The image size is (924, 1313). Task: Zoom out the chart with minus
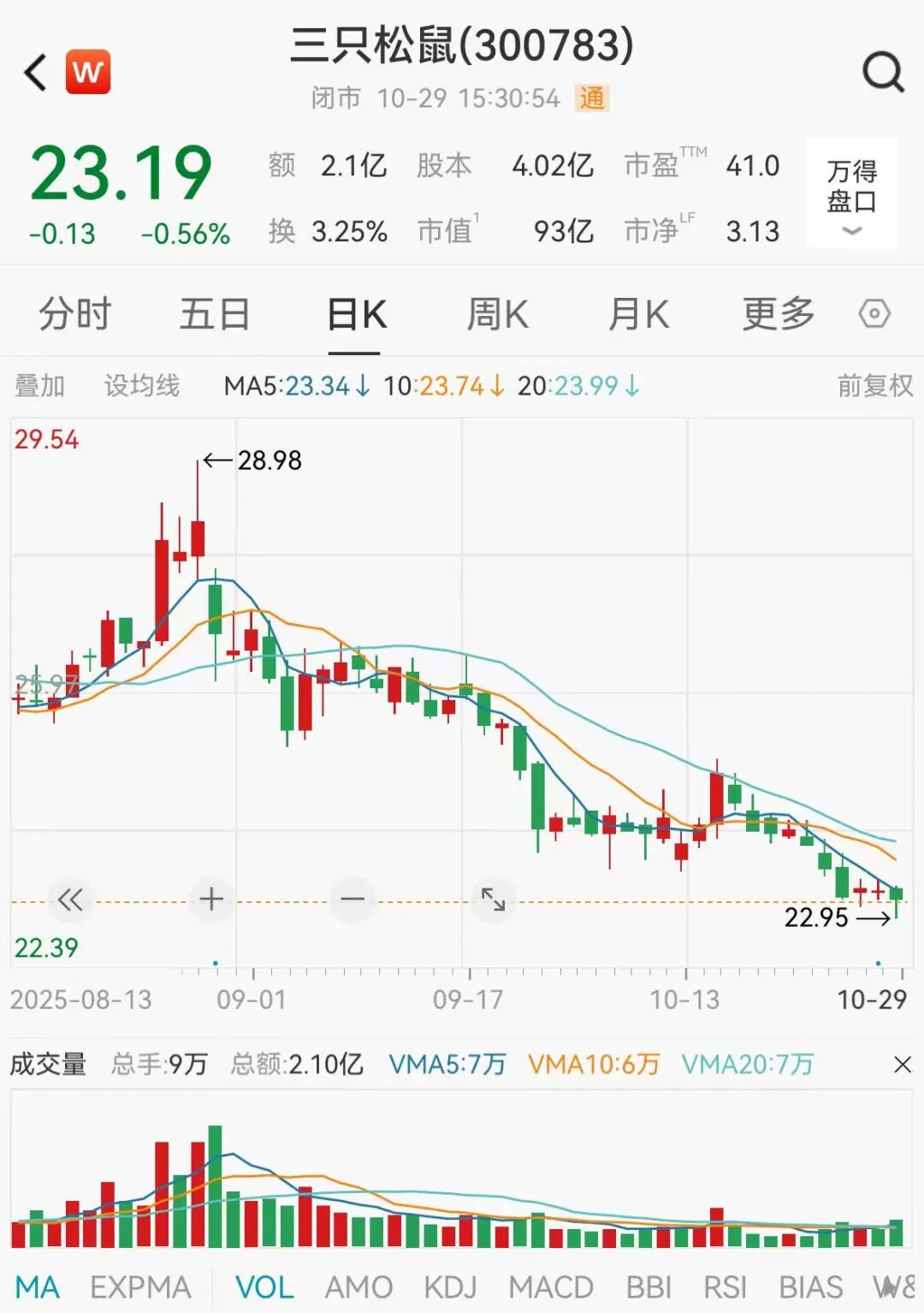[352, 900]
